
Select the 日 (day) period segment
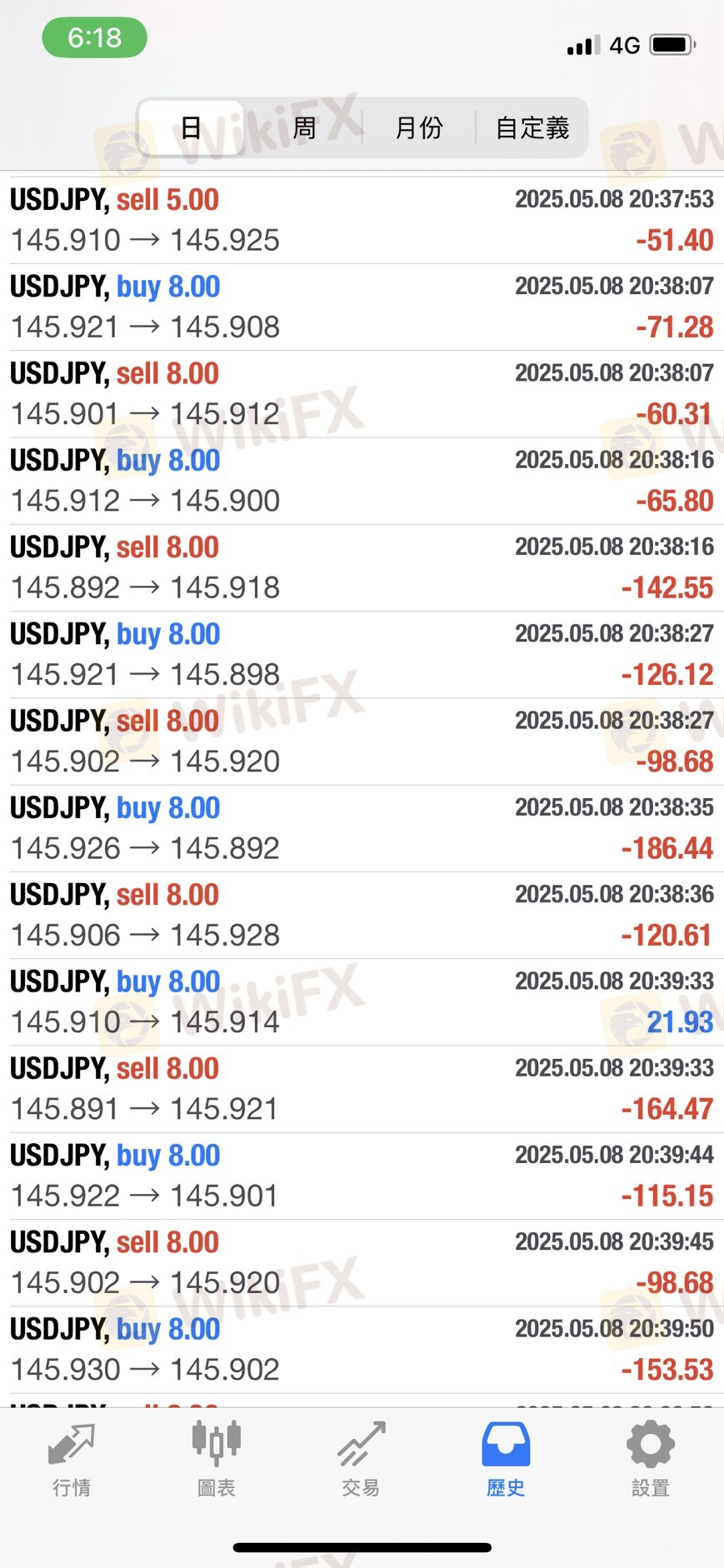pos(191,127)
